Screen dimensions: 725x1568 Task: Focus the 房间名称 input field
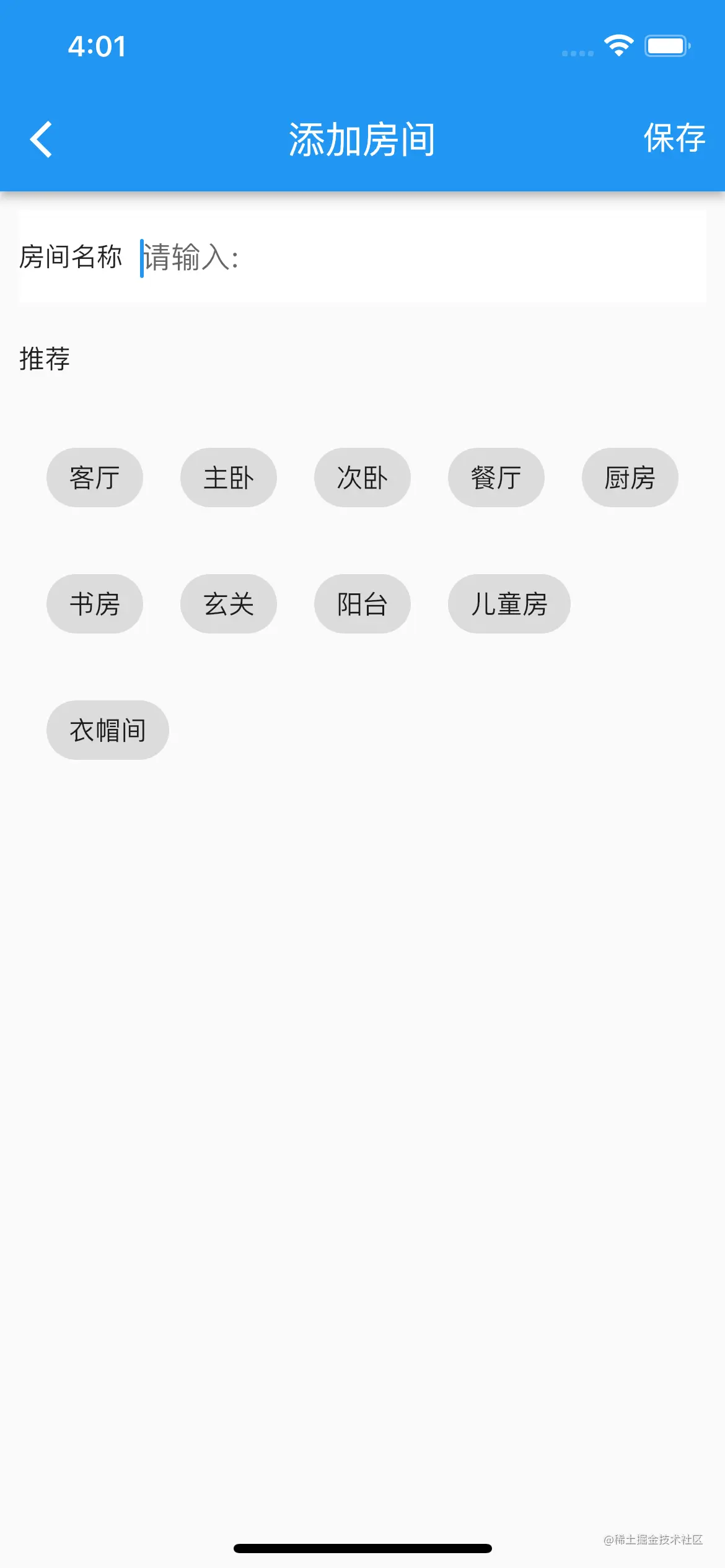(x=421, y=257)
